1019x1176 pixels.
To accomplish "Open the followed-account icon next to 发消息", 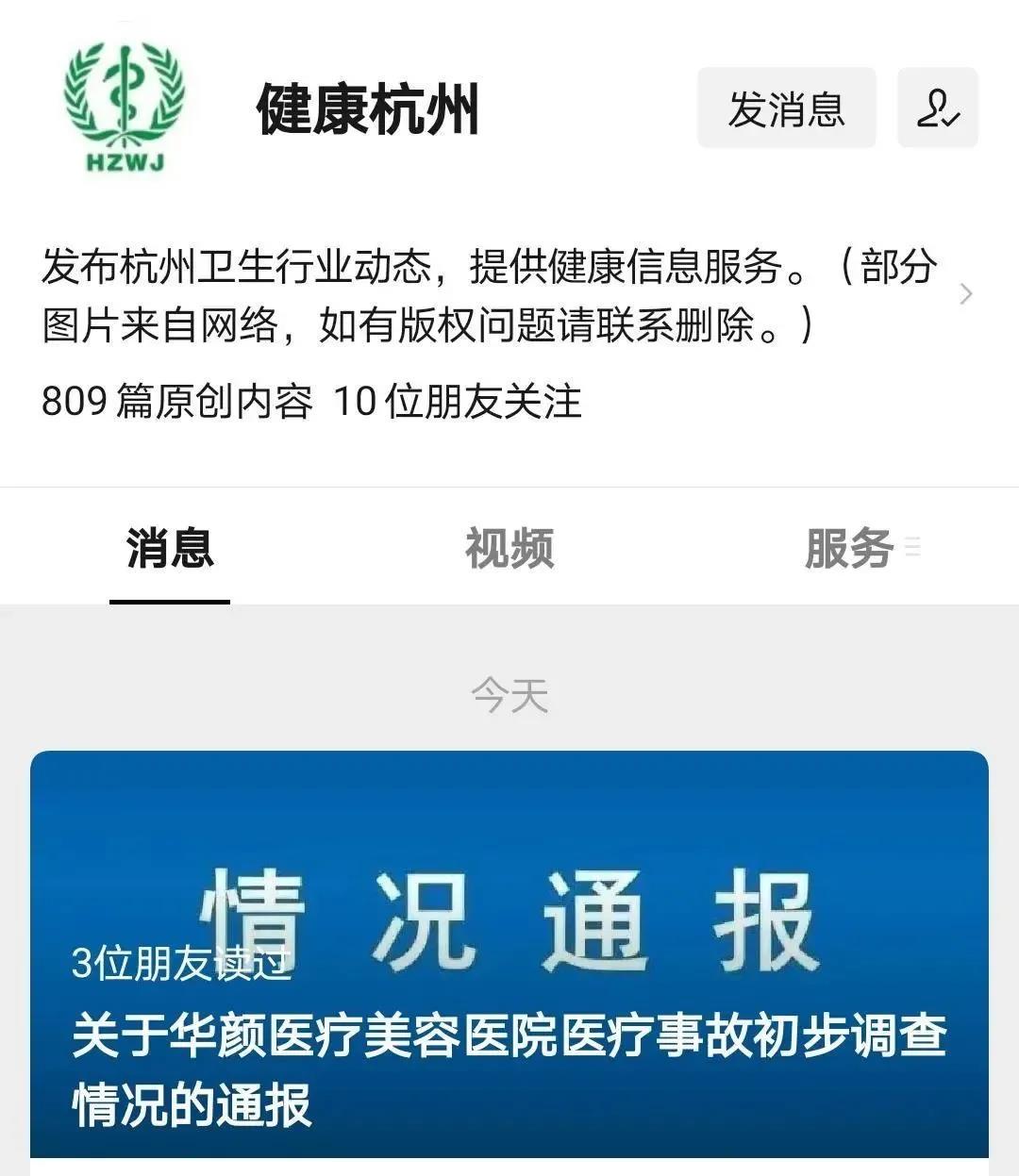I will click(937, 108).
